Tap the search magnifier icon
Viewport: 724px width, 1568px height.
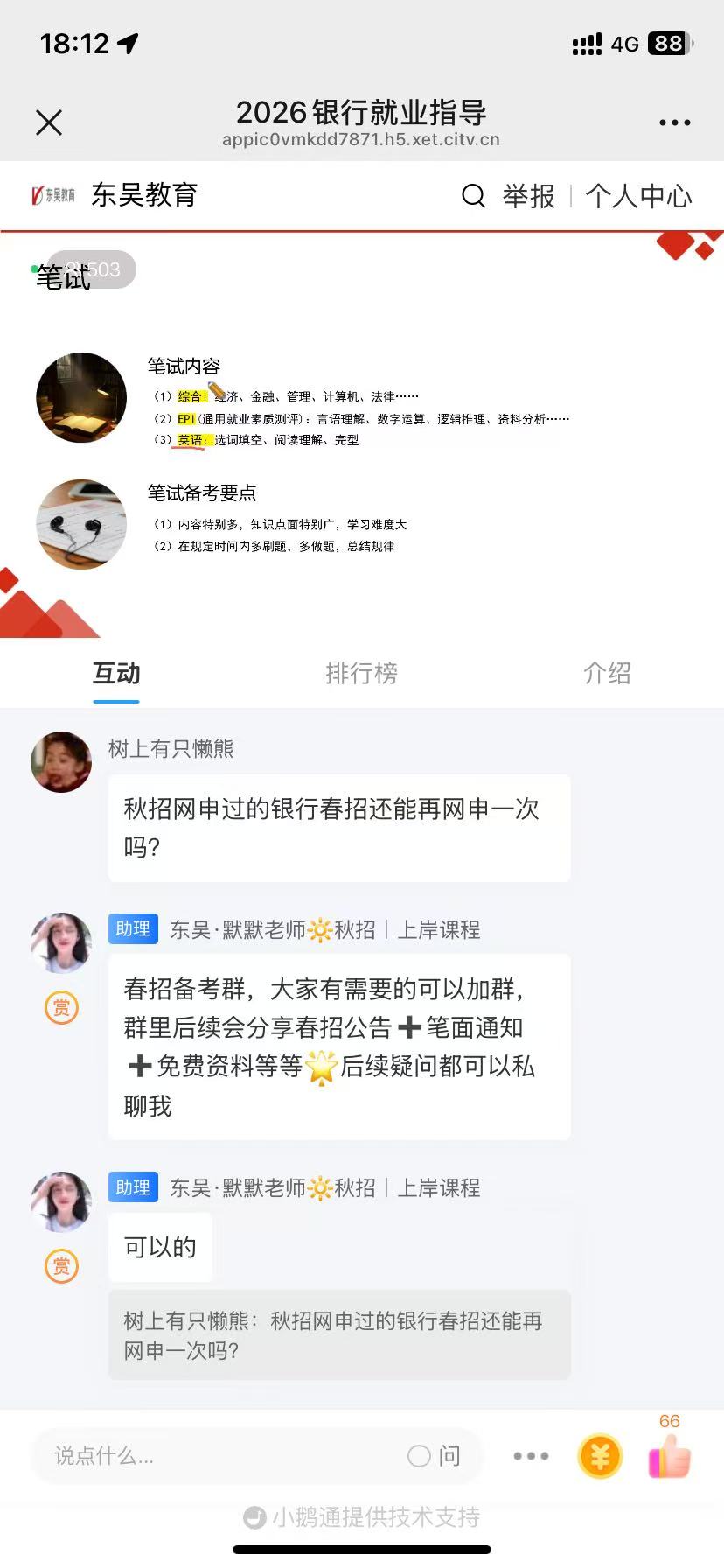coord(473,196)
